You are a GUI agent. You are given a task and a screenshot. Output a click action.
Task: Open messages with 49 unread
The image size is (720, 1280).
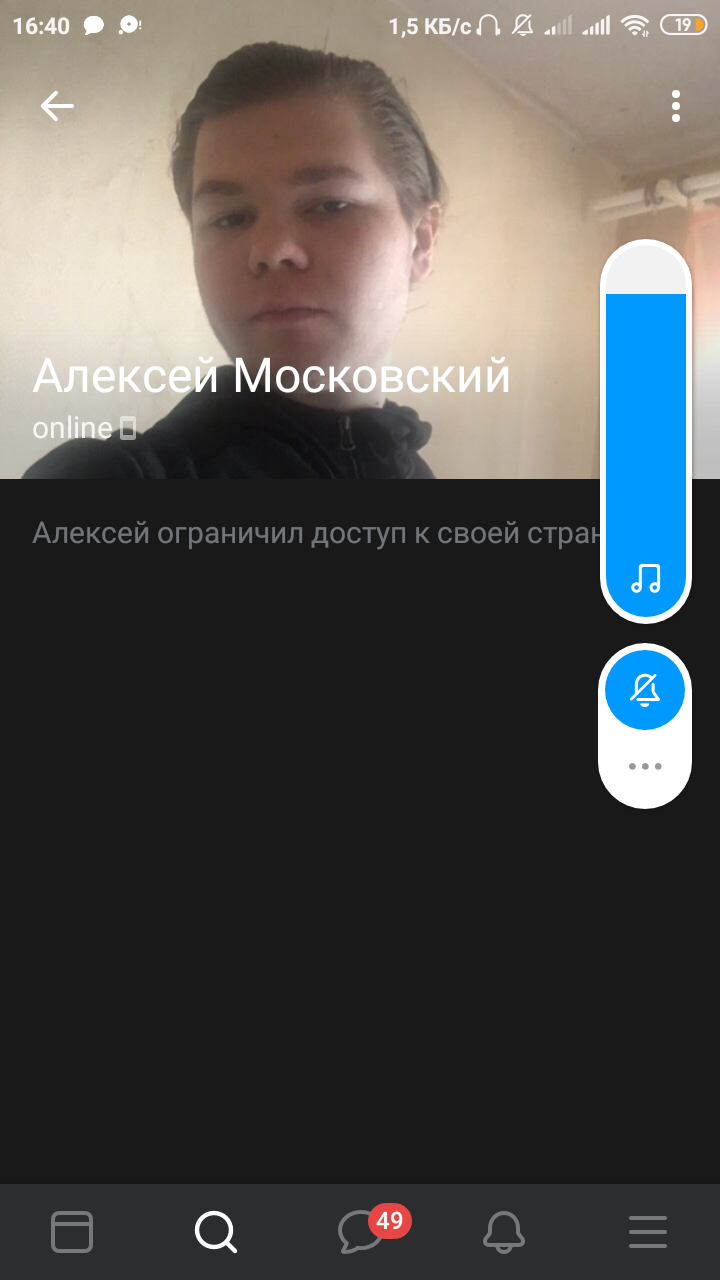point(362,1232)
